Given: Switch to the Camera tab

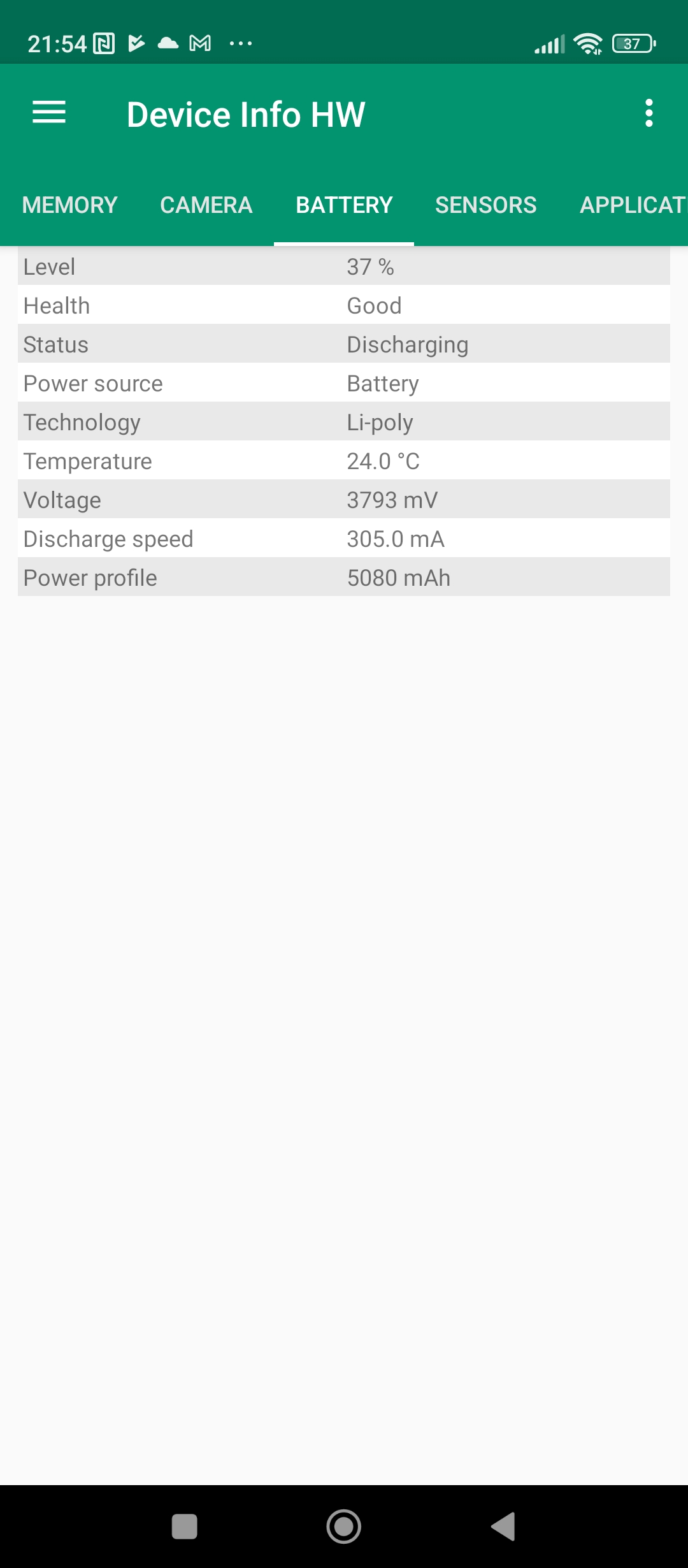Looking at the screenshot, I should 206,205.
